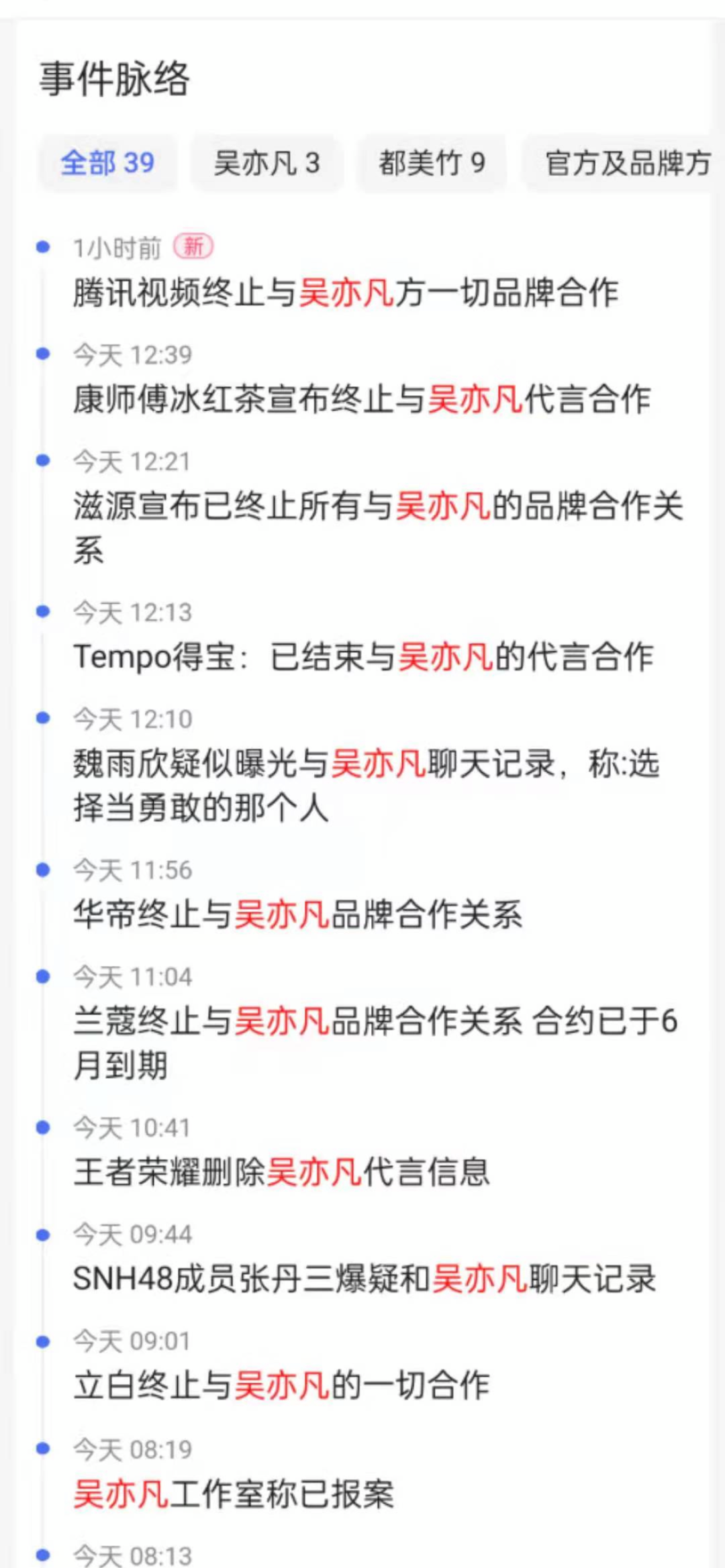View the 兰蔻终止品牌合作 event
This screenshot has width=725, height=1568.
pyautogui.click(x=375, y=1043)
